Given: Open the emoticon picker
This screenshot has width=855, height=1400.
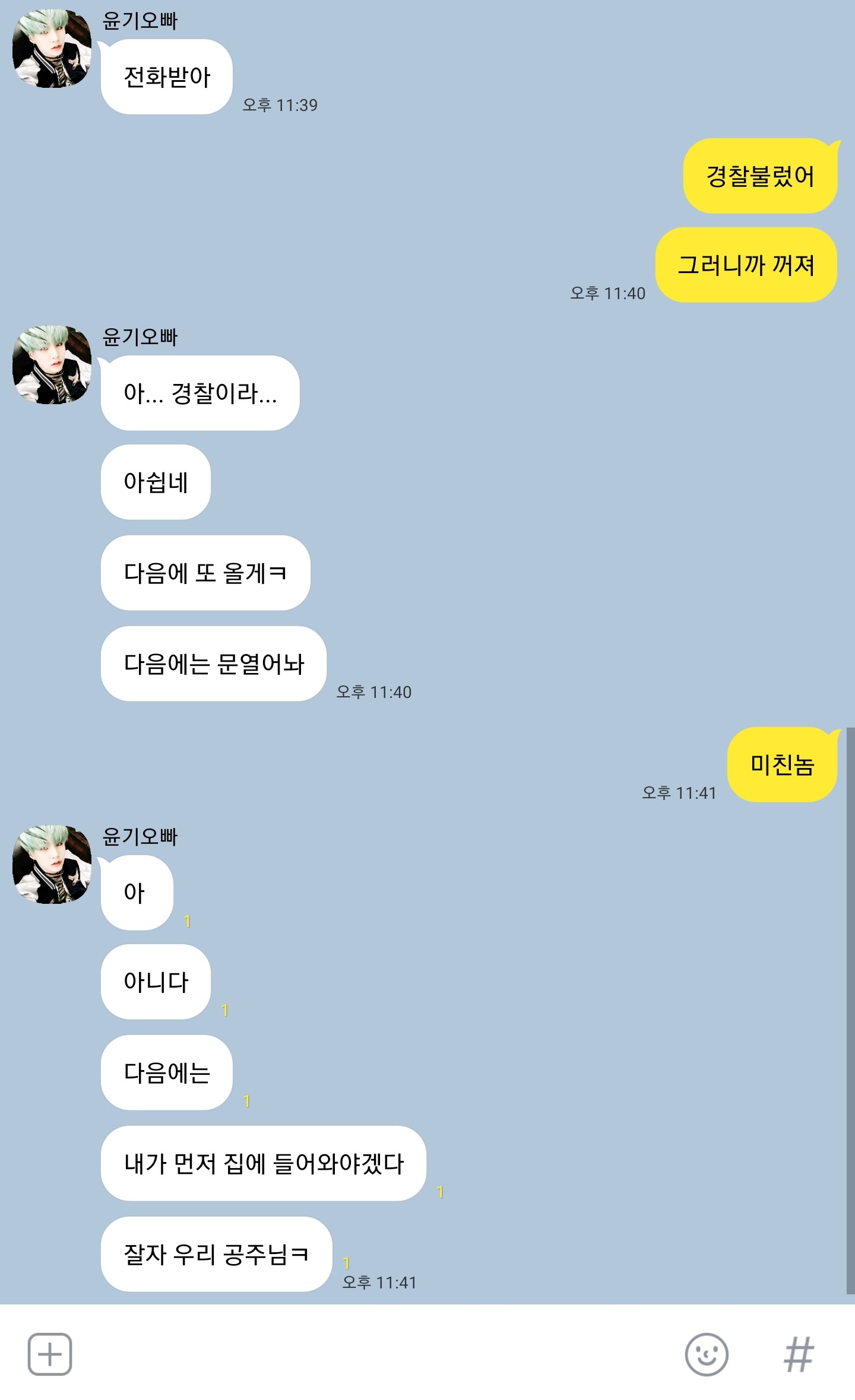Looking at the screenshot, I should pos(706,1354).
